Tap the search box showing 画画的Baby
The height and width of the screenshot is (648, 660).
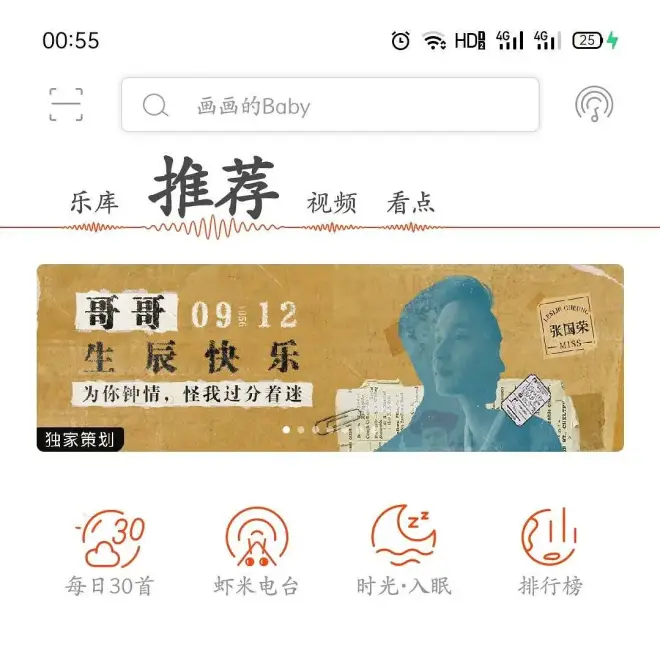click(330, 105)
